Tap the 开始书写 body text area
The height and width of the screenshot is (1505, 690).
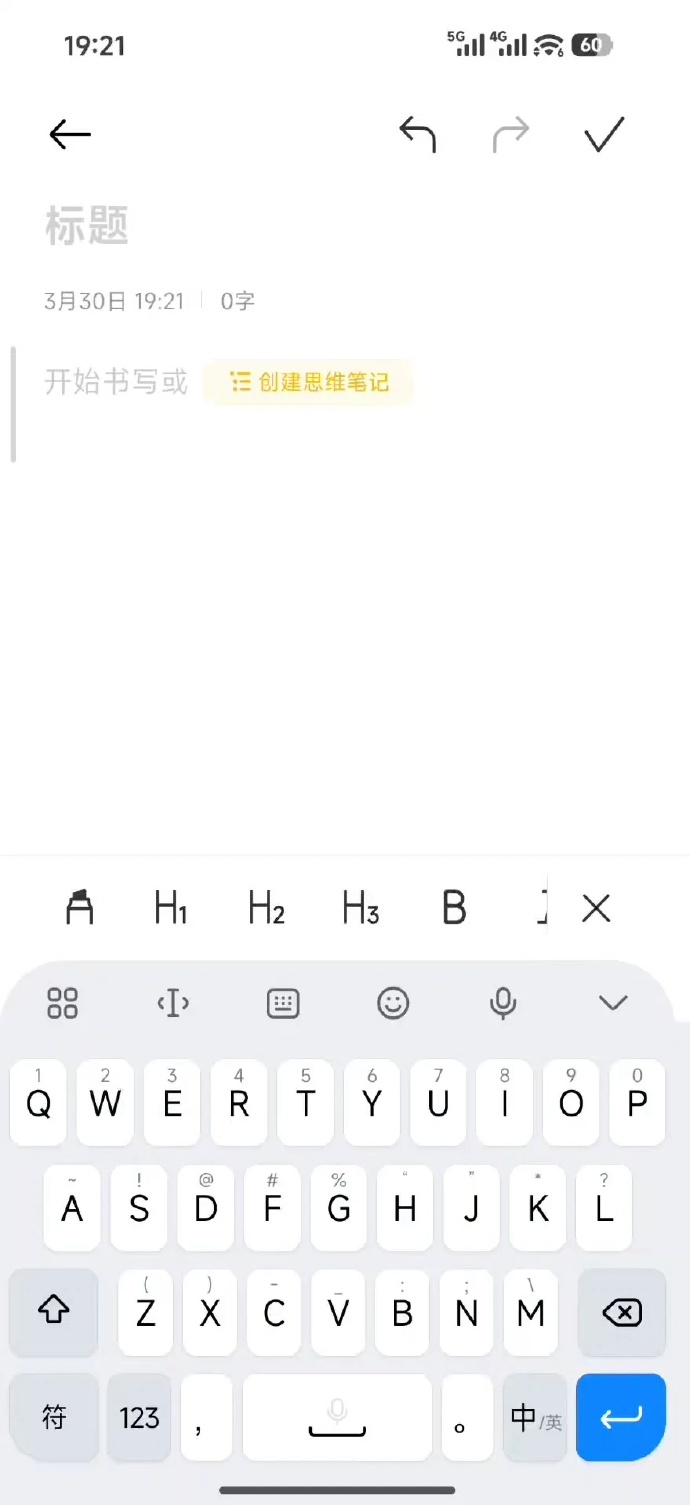pyautogui.click(x=116, y=382)
